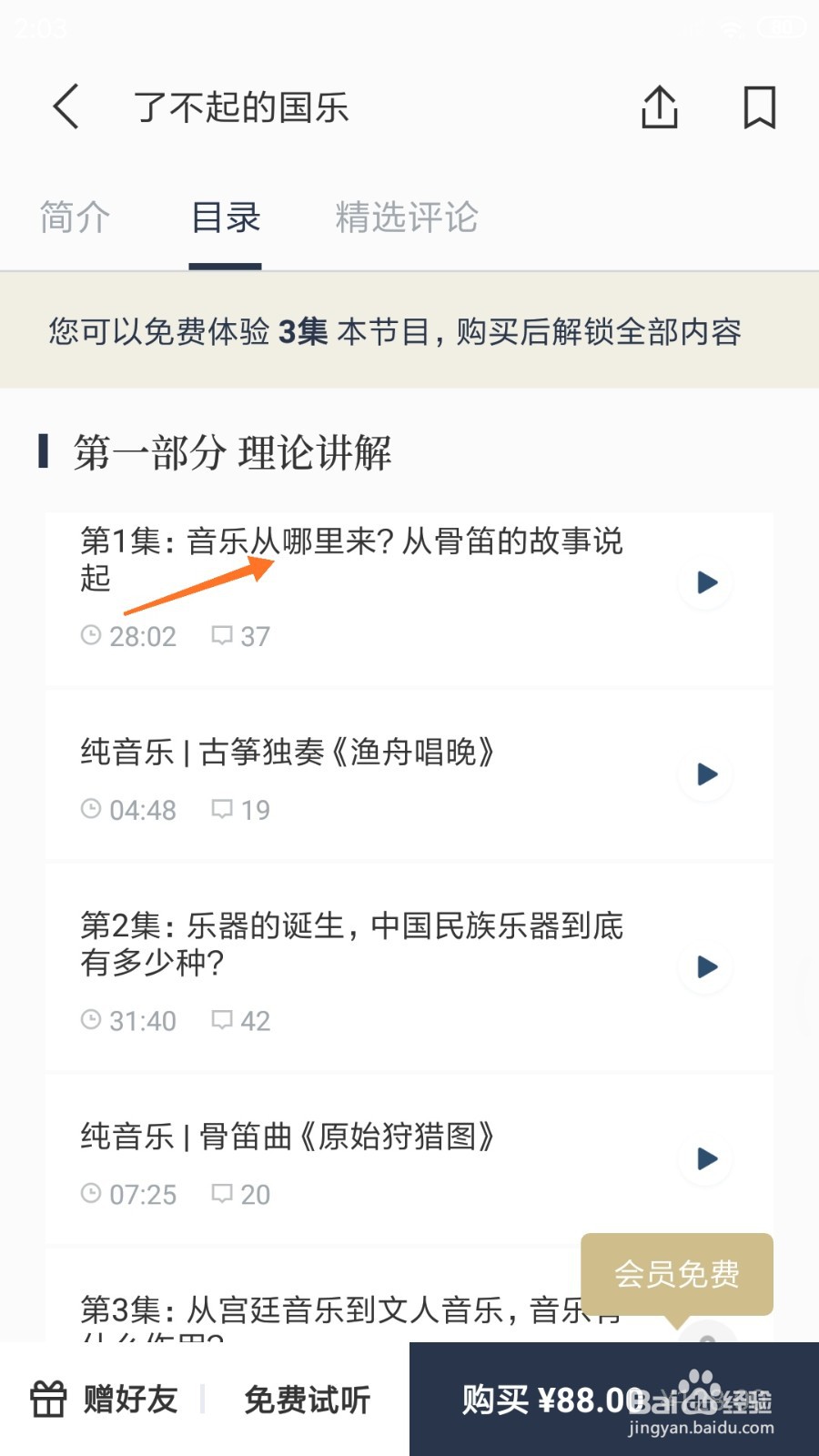
Task: Tap the 会员免费 membership badge
Action: [x=677, y=1275]
